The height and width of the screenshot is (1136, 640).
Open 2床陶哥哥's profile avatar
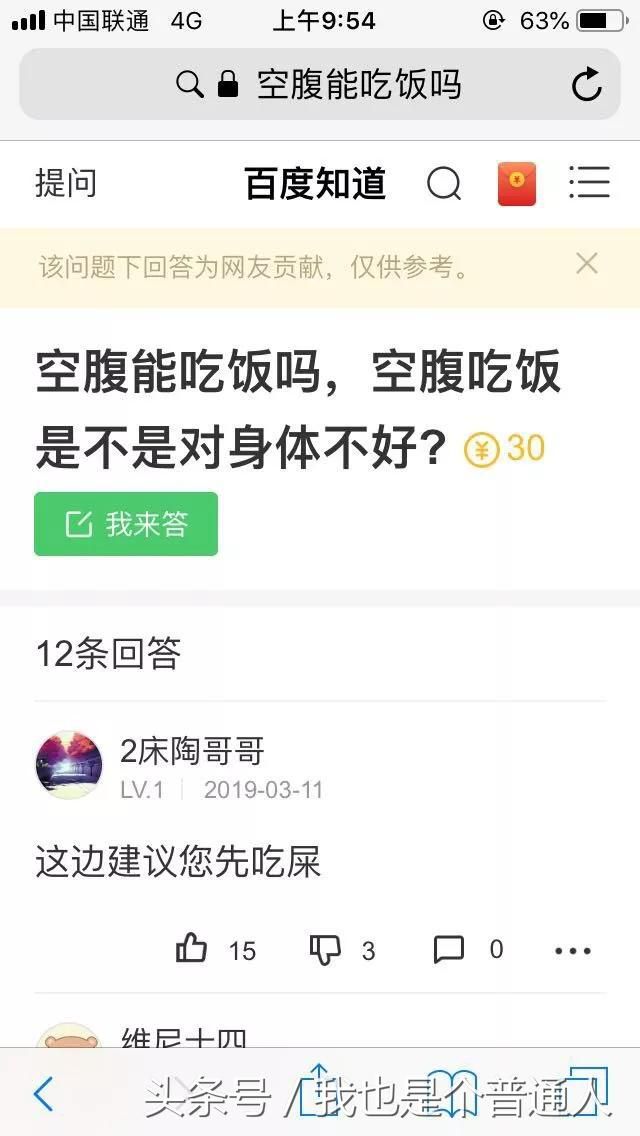(69, 765)
